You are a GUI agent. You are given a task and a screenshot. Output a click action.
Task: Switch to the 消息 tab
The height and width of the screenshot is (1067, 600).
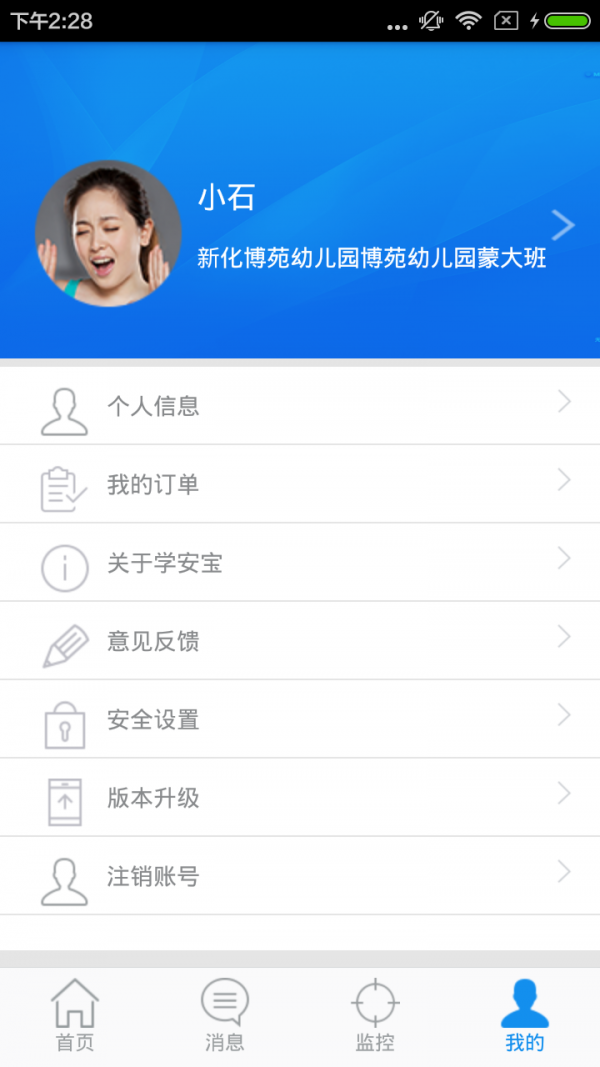tap(225, 1015)
